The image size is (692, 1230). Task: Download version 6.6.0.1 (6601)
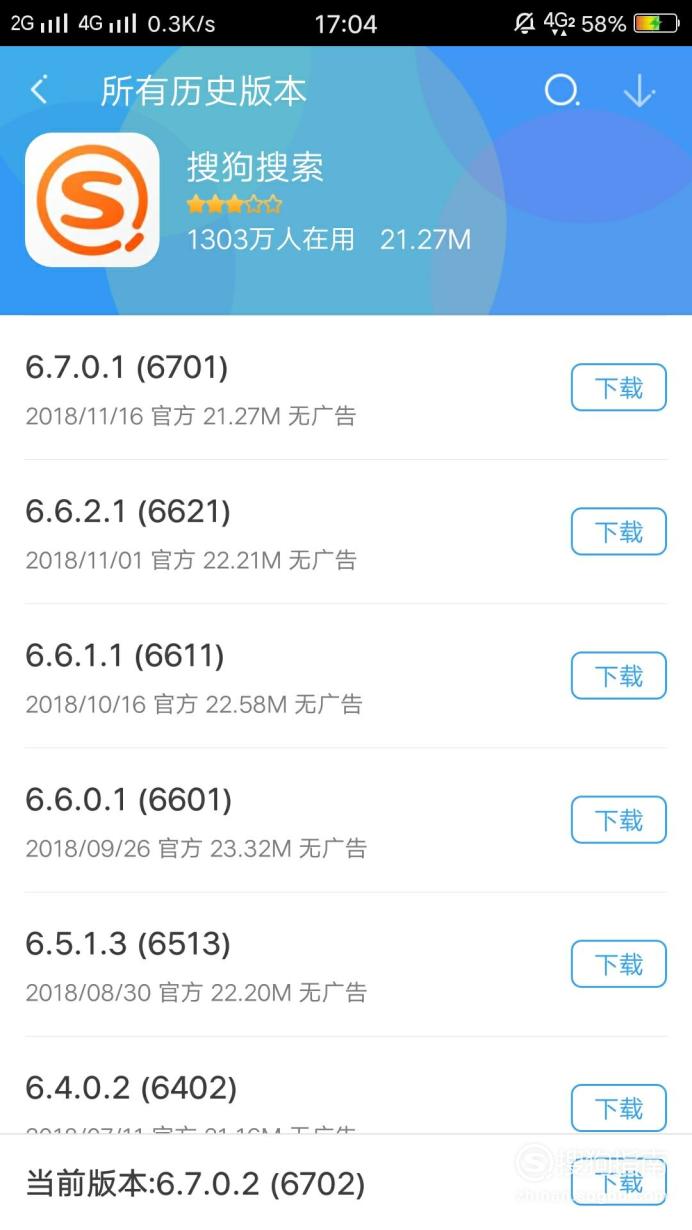pos(619,820)
